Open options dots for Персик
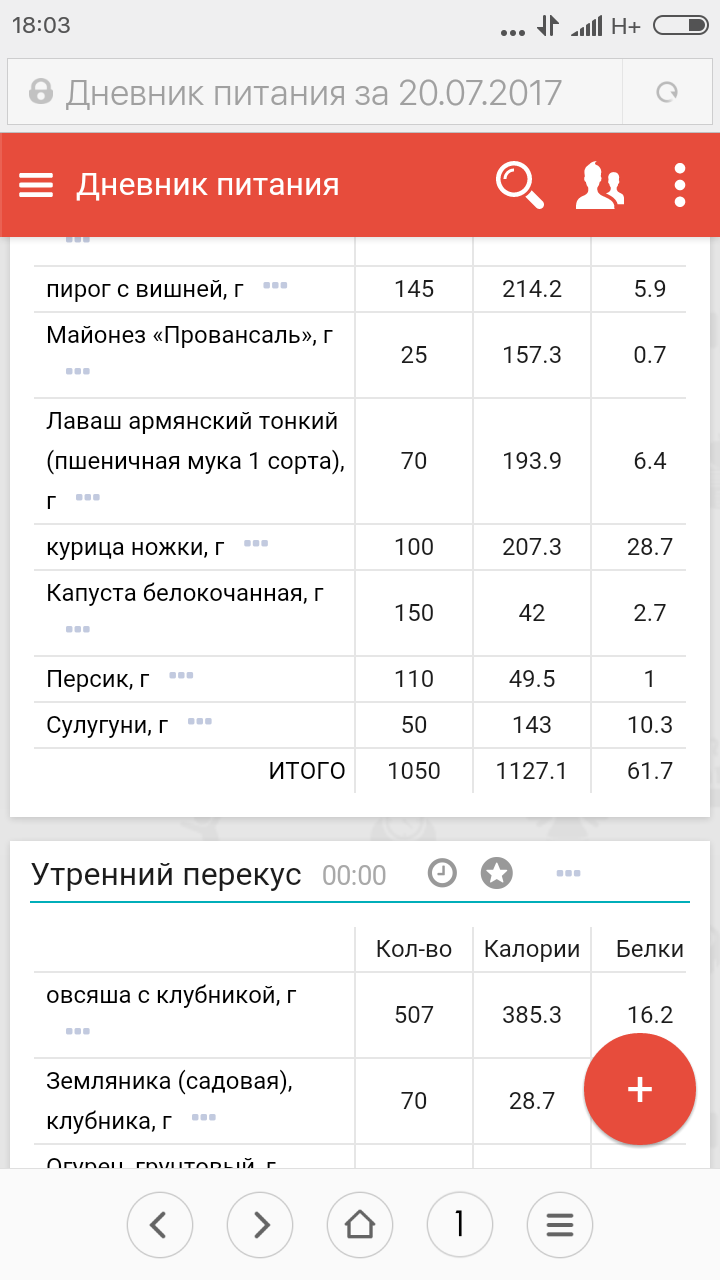 pyautogui.click(x=181, y=676)
